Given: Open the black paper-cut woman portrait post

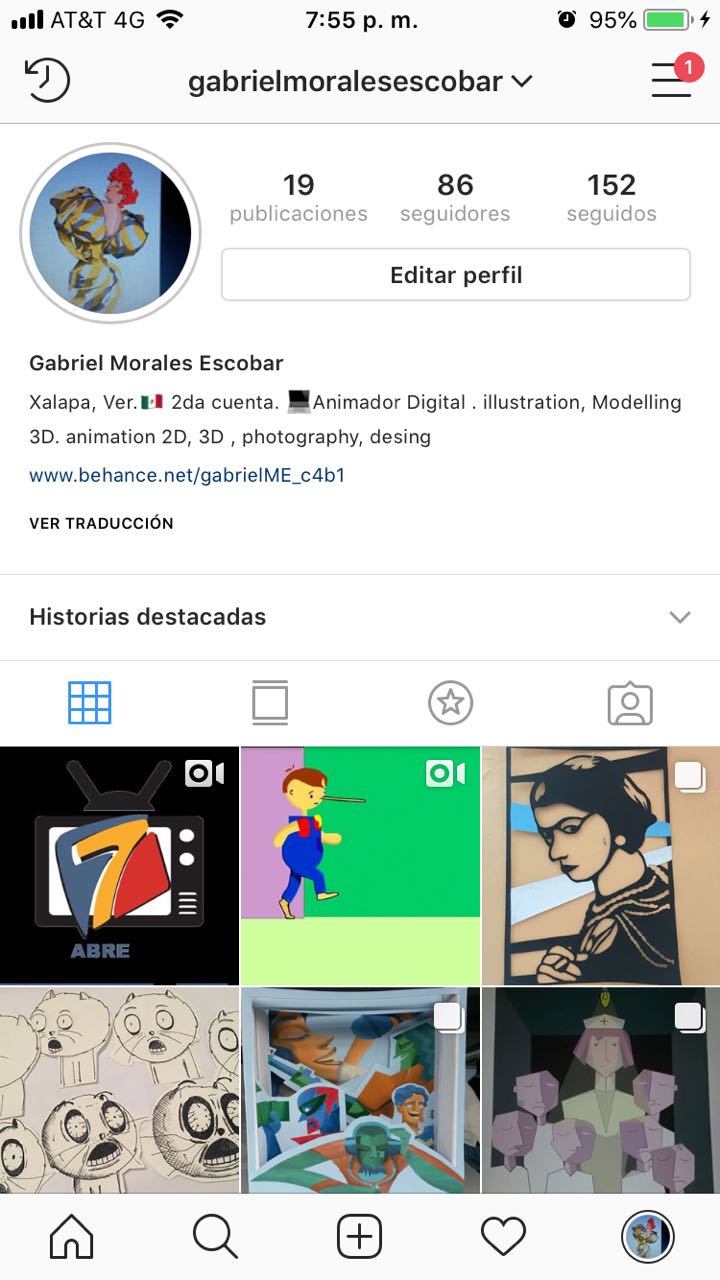Looking at the screenshot, I should coord(600,865).
